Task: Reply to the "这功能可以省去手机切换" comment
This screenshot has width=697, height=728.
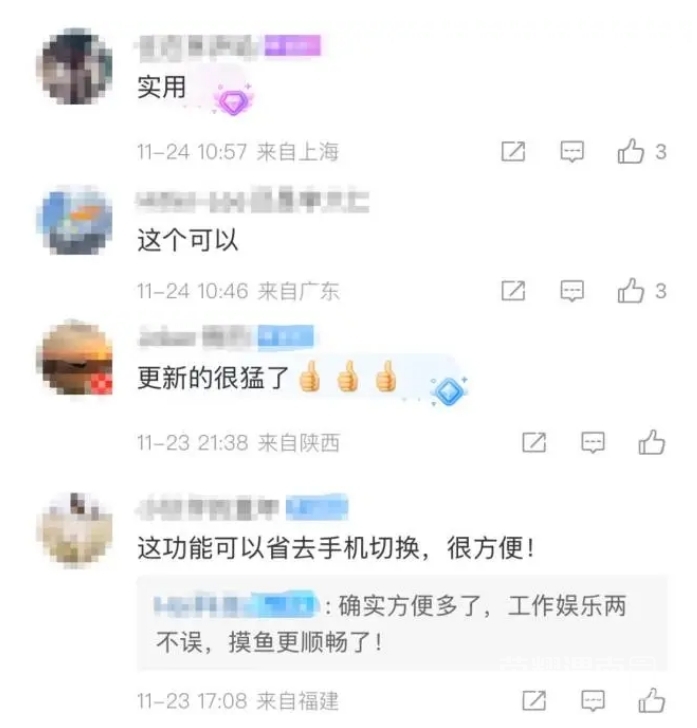Action: 594,699
